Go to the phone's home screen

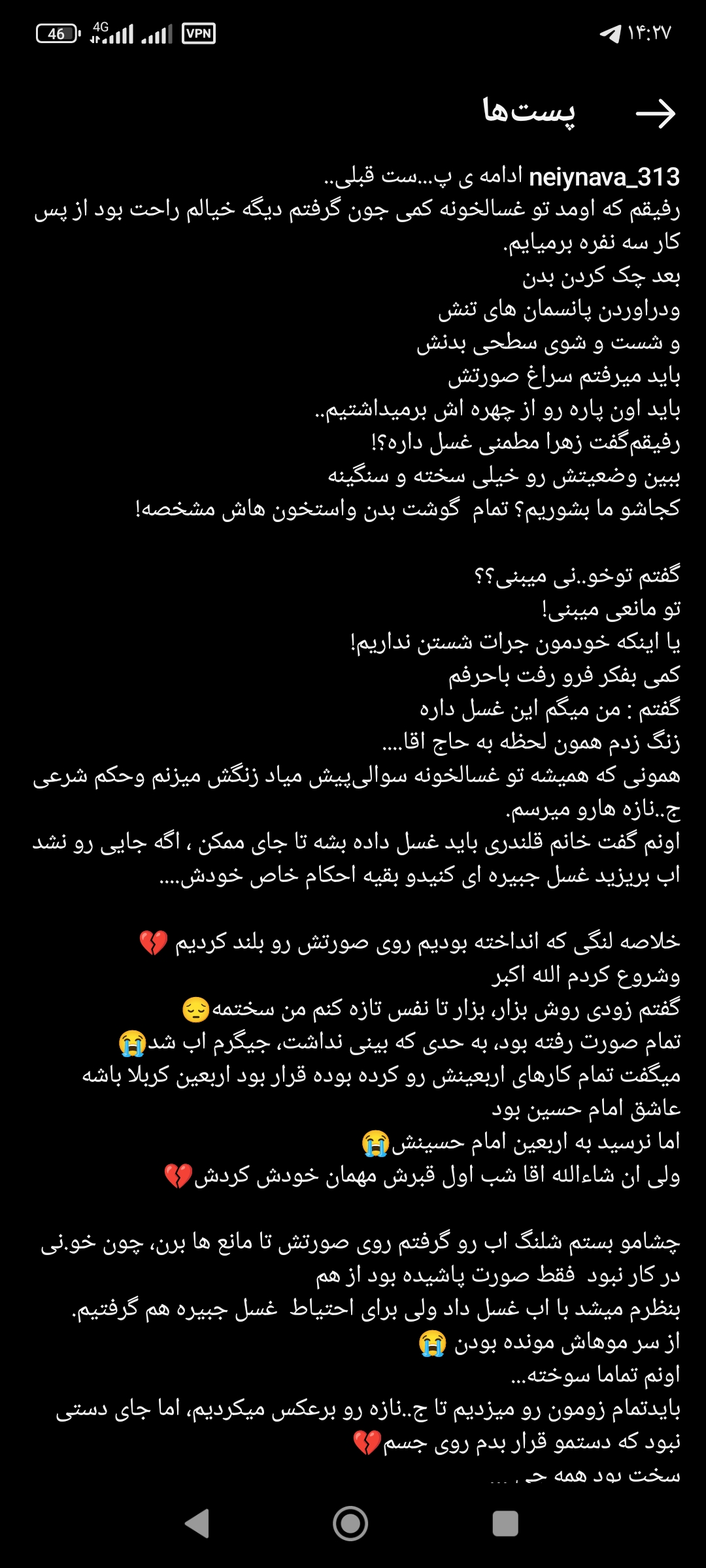coord(350,1524)
